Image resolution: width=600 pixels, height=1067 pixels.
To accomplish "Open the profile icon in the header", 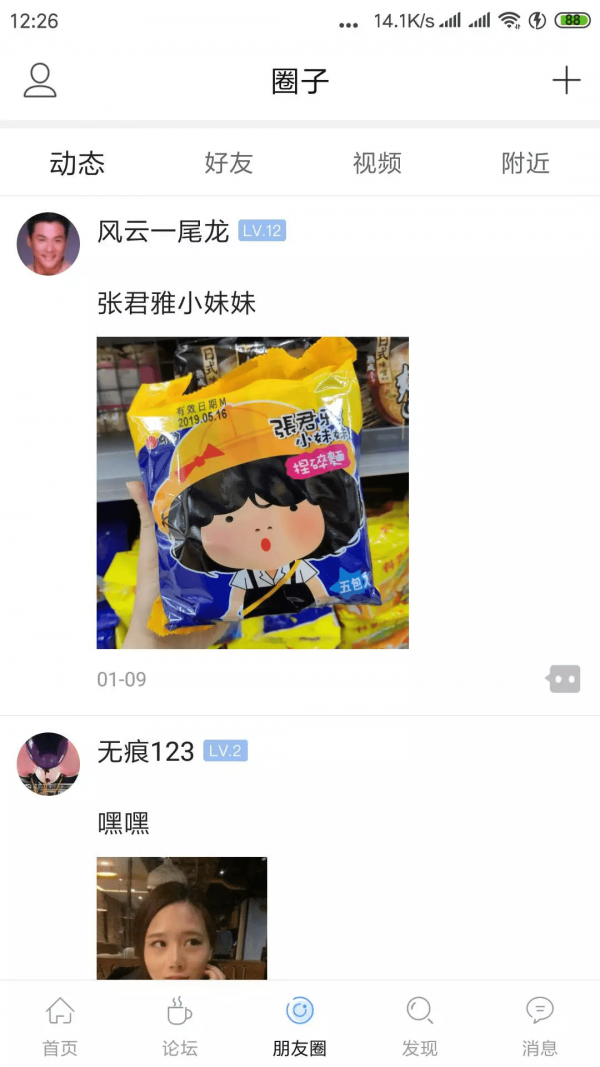I will coord(40,80).
